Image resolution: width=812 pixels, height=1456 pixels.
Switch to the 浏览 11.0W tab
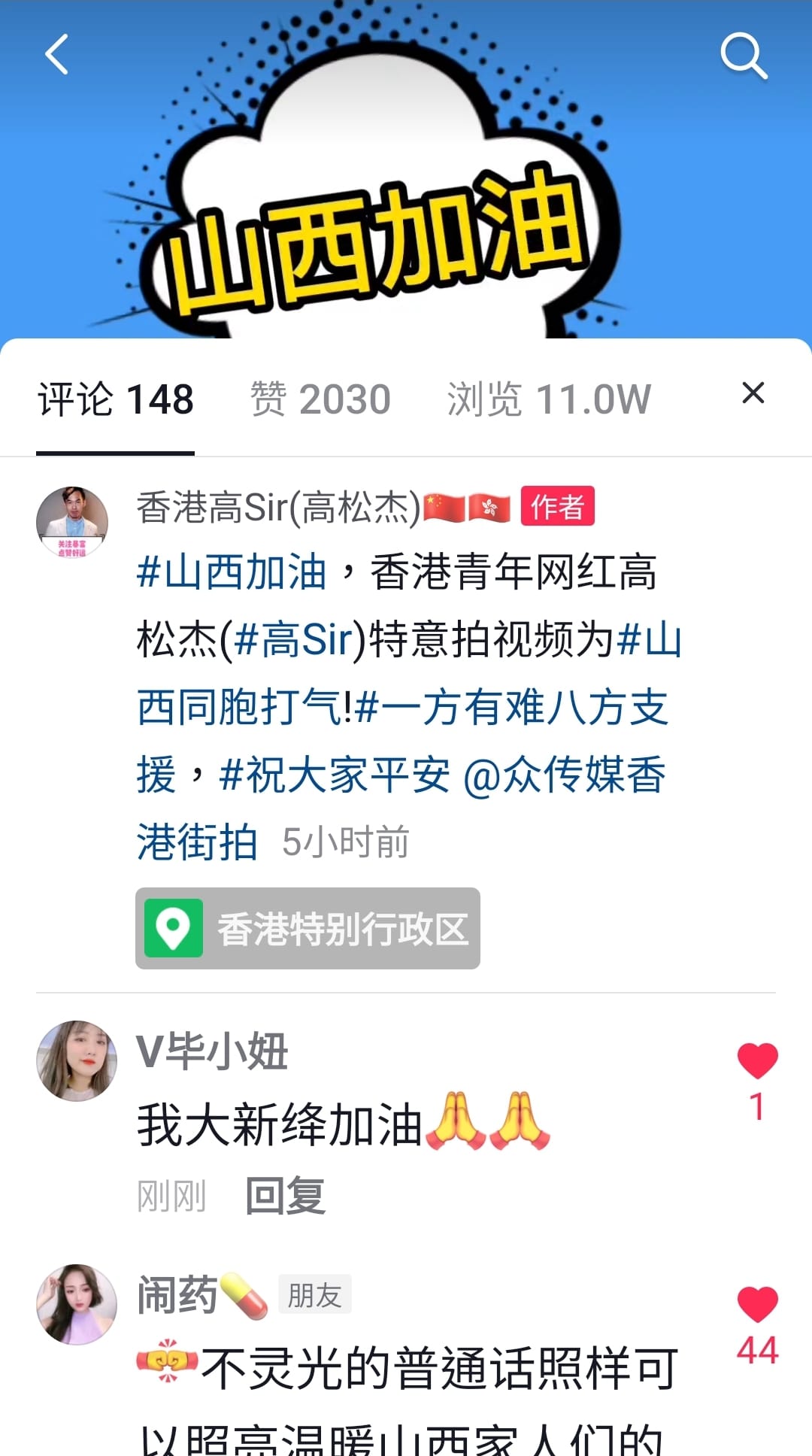(x=549, y=399)
